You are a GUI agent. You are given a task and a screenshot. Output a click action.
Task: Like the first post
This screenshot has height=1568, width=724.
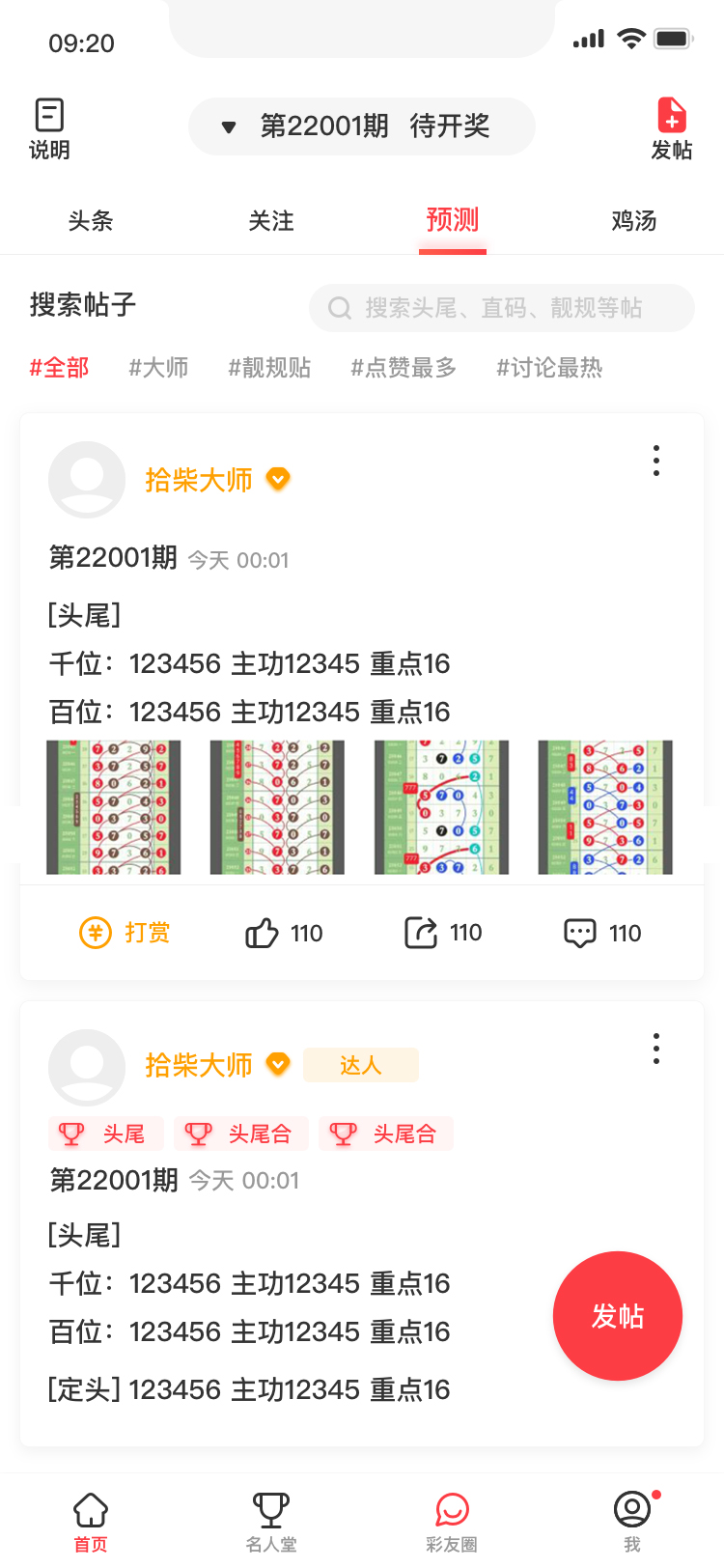[x=284, y=933]
